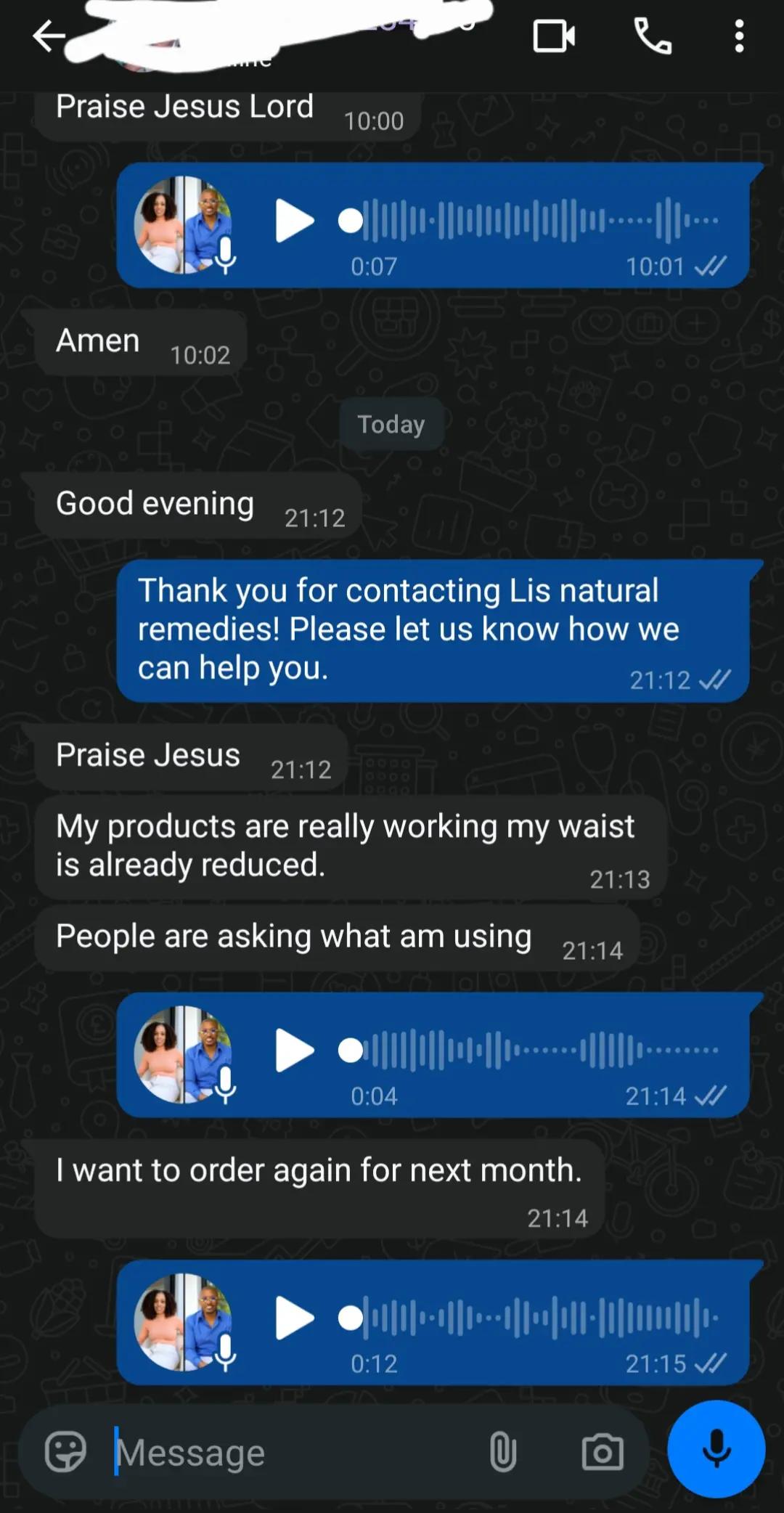This screenshot has width=784, height=1513.
Task: Open the camera from the message bar
Action: (x=603, y=1452)
